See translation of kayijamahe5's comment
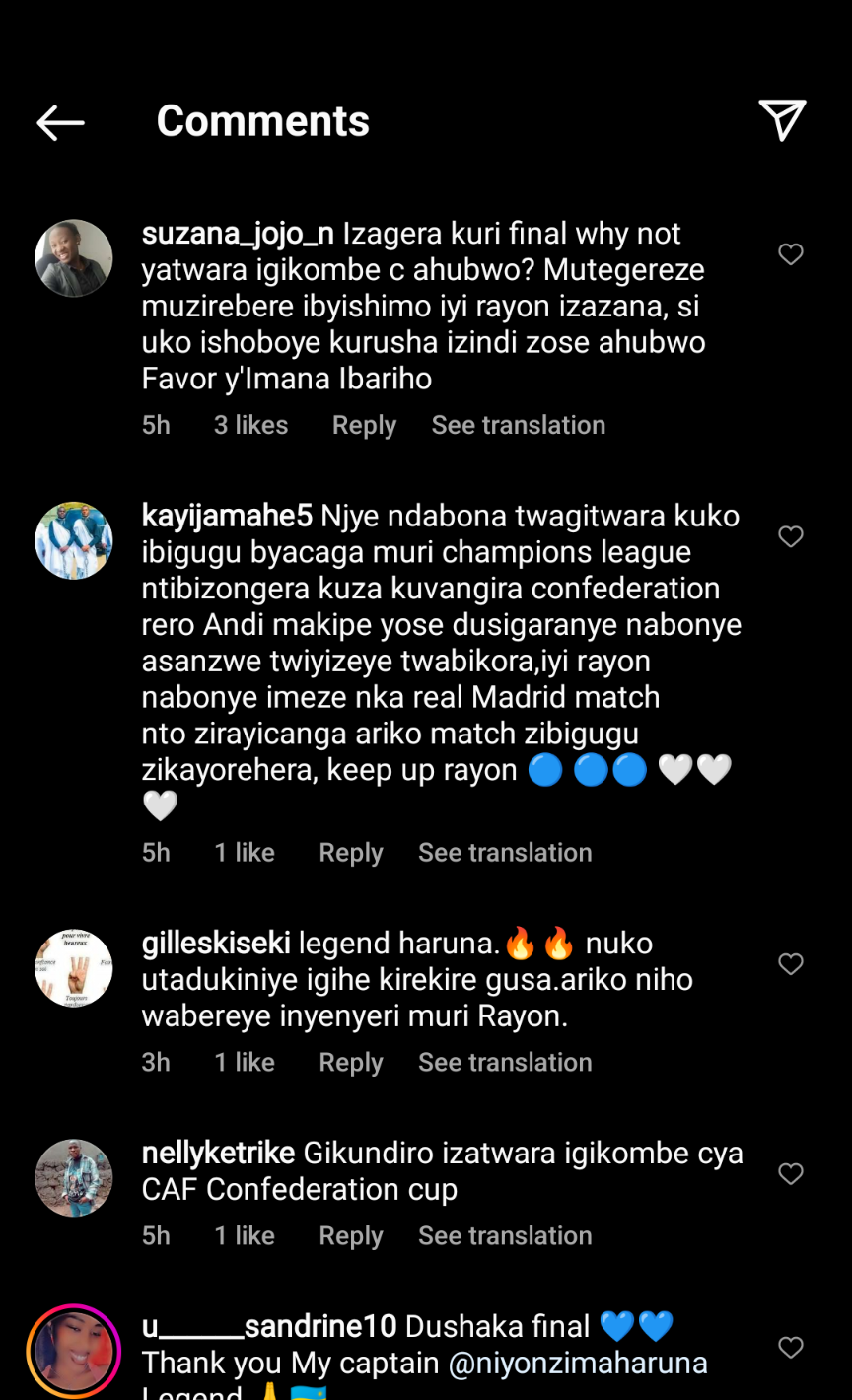Viewport: 852px width, 1400px height. [505, 853]
